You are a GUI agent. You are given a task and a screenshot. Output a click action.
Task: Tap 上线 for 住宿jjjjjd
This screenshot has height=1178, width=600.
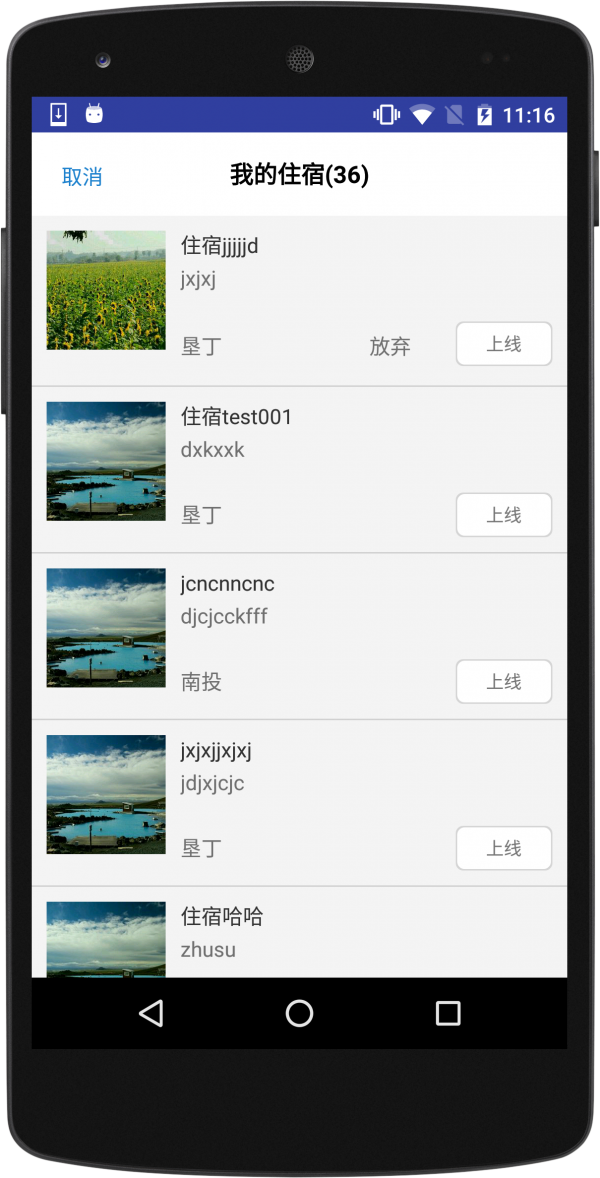point(503,344)
